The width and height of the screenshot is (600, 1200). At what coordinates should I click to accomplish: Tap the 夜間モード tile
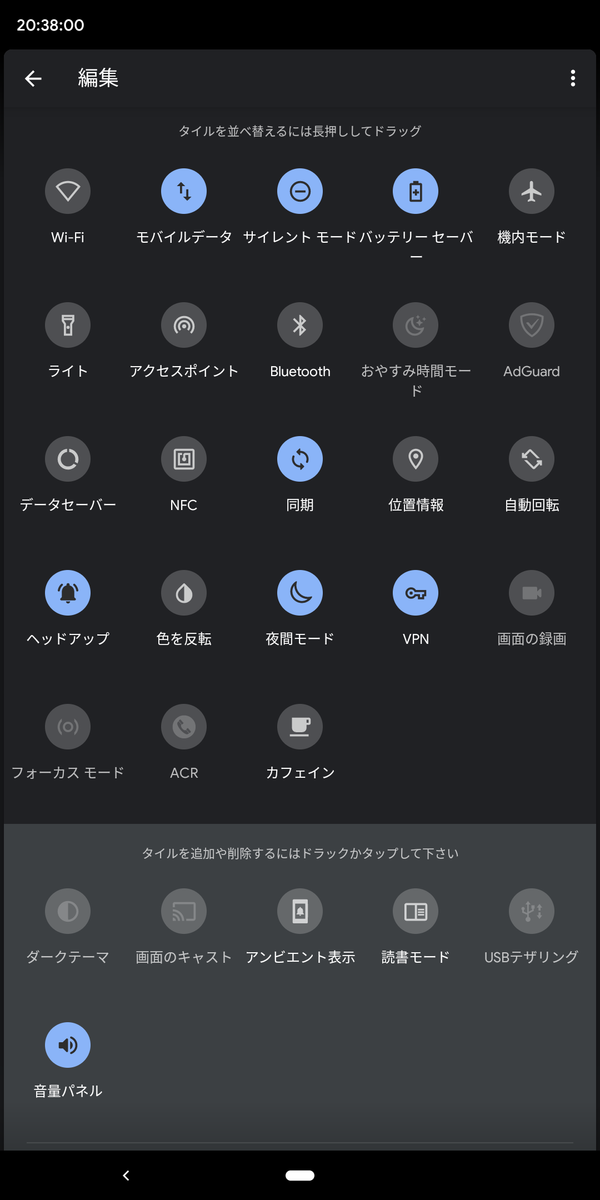tap(300, 593)
